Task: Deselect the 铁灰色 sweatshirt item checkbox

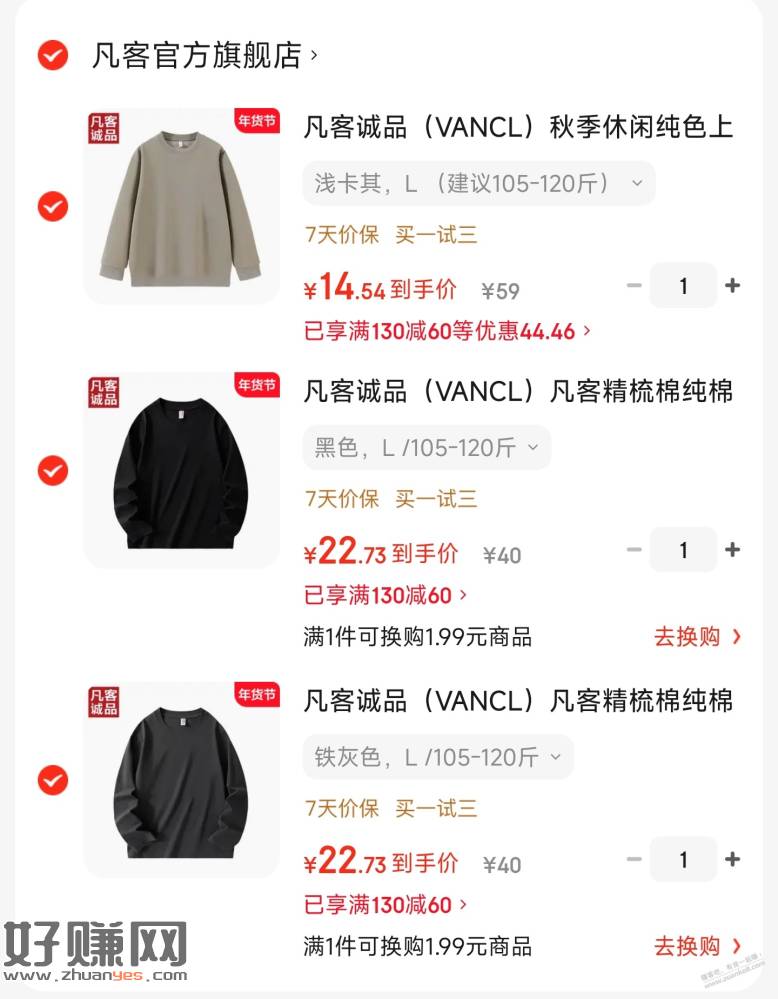Action: pos(53,780)
